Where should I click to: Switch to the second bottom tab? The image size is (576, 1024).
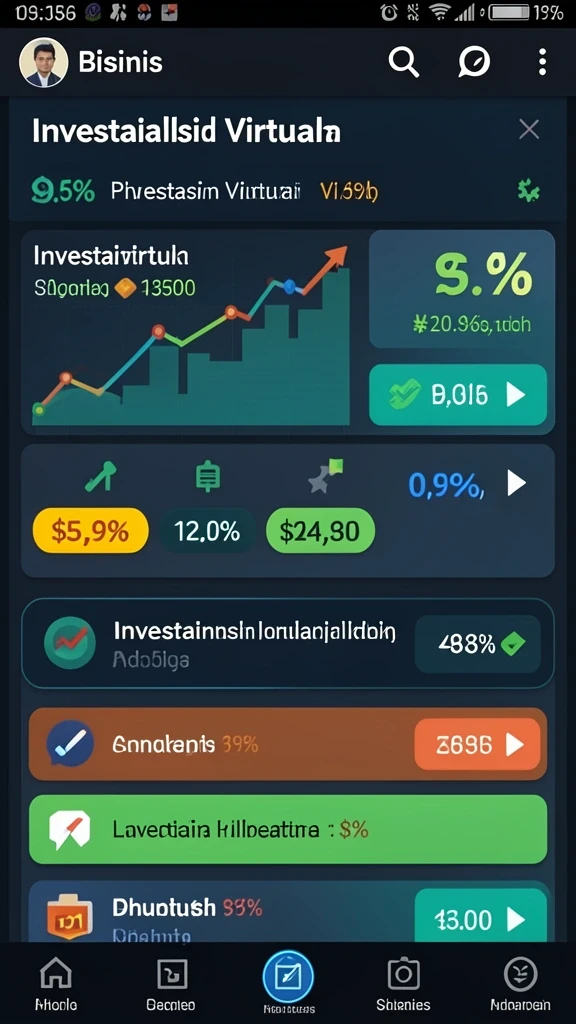(171, 984)
